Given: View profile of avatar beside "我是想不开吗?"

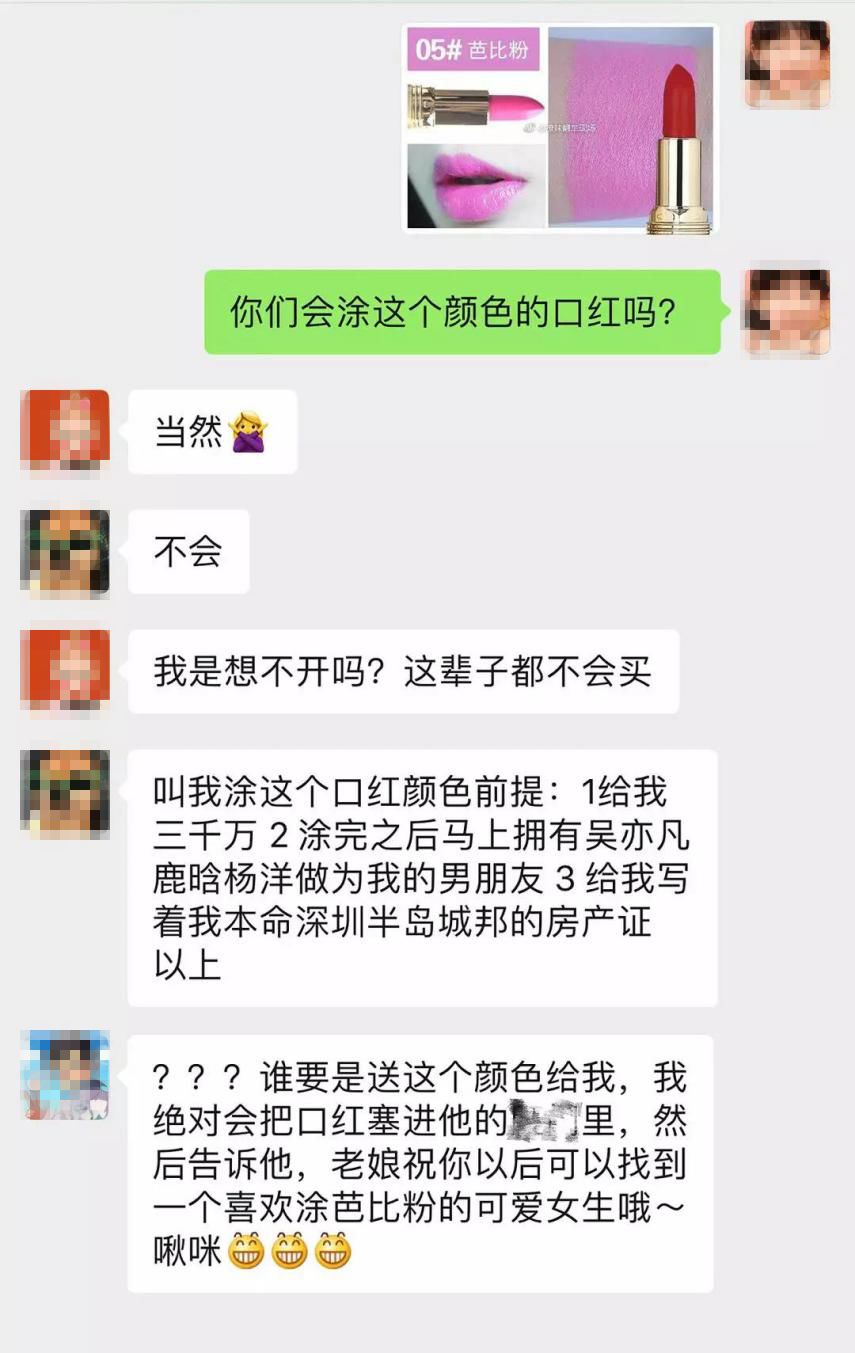Looking at the screenshot, I should [65, 671].
